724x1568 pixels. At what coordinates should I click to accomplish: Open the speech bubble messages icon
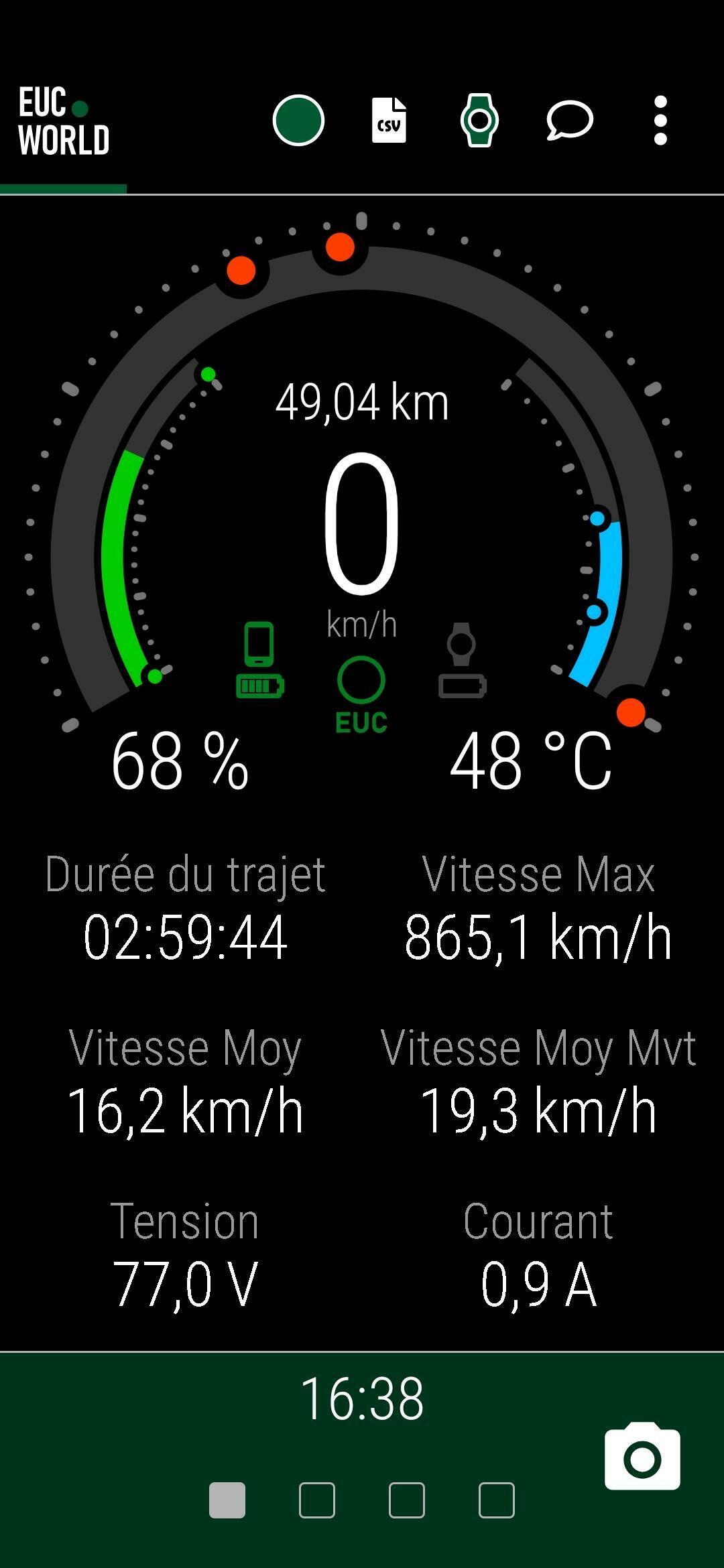pyautogui.click(x=570, y=121)
